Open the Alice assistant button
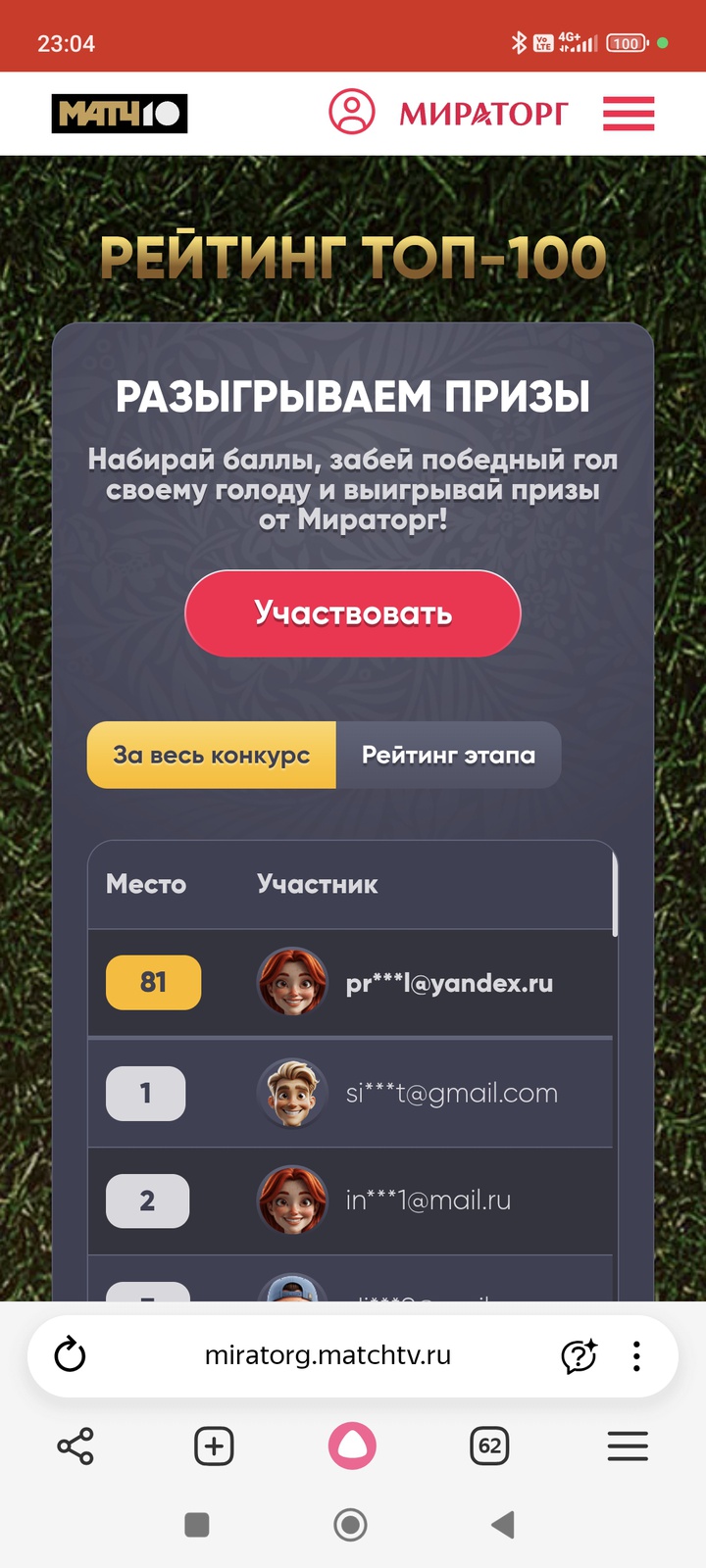The height and width of the screenshot is (1568, 706). pyautogui.click(x=351, y=1445)
